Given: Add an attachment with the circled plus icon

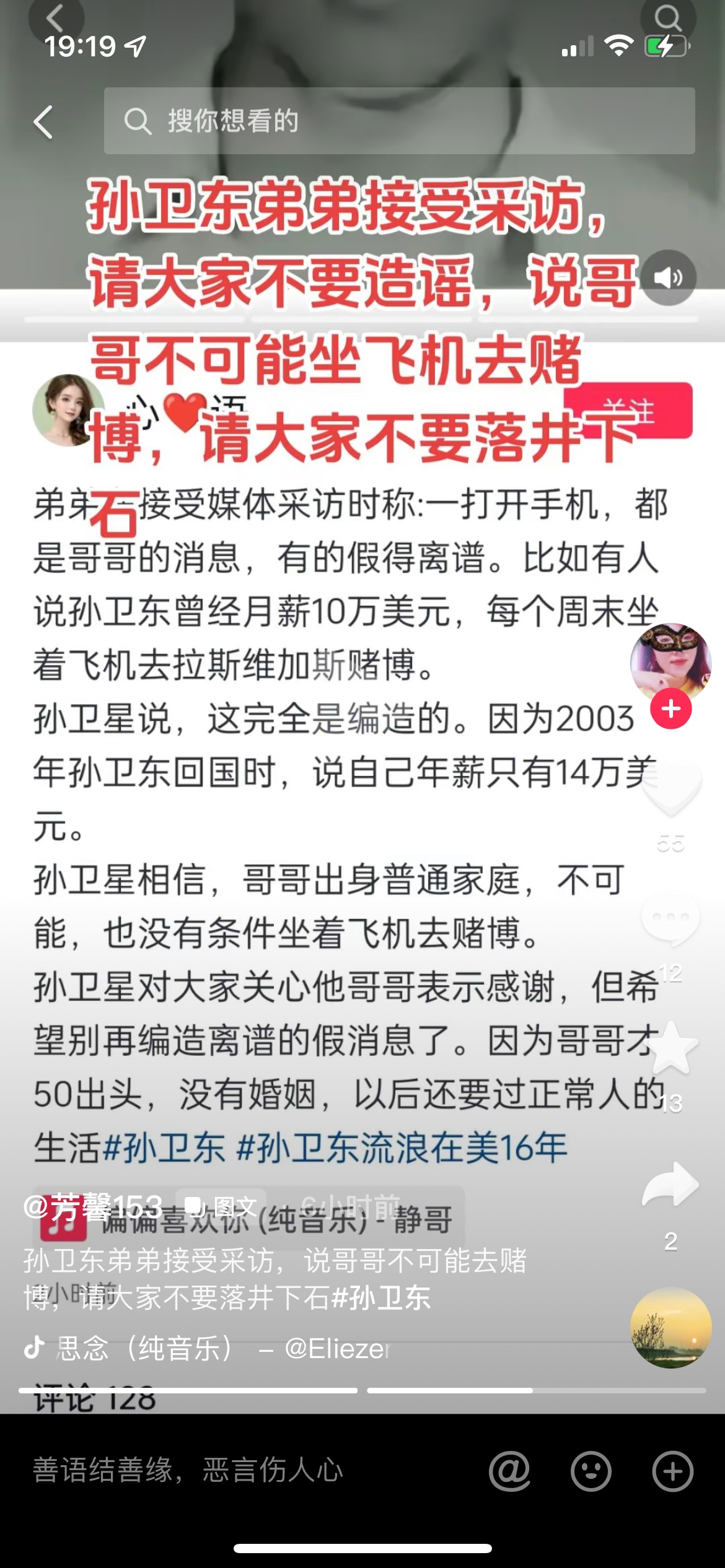Looking at the screenshot, I should pyautogui.click(x=672, y=1470).
